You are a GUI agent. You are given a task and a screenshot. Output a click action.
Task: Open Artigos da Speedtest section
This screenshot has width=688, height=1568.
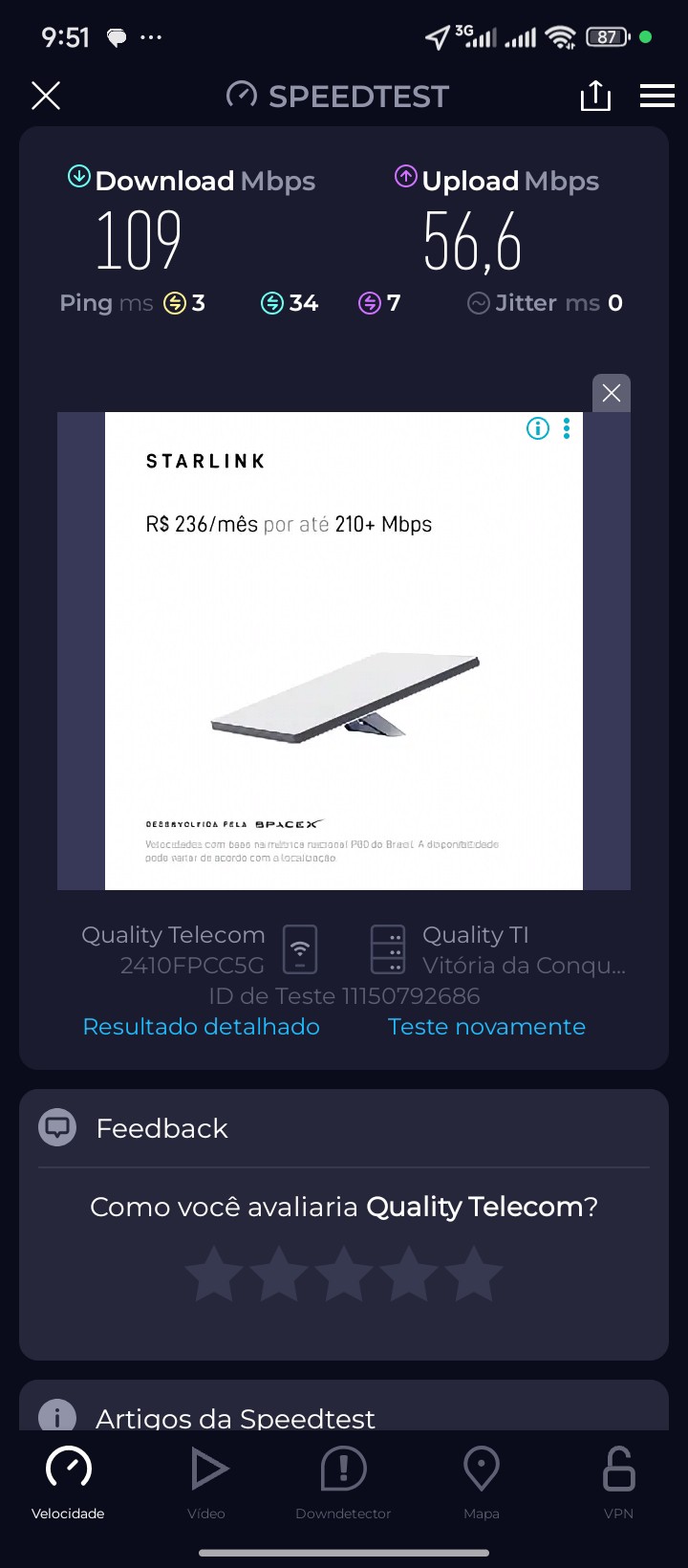coord(235,1417)
